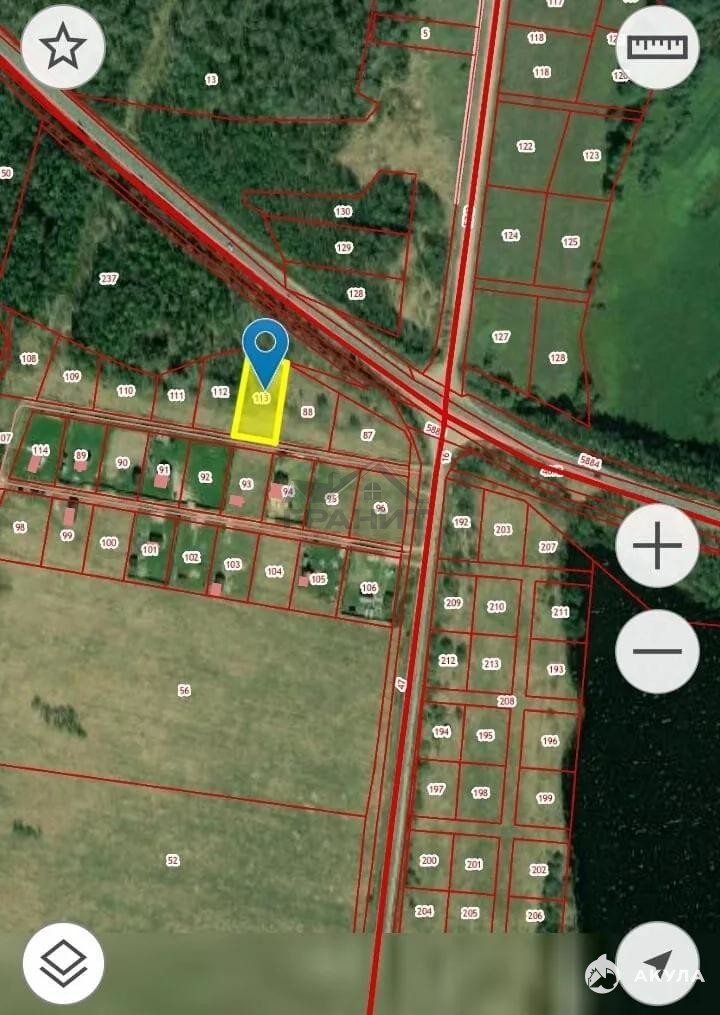Viewport: 720px width, 1015px height.
Task: Zoom out of the map with minus
Action: [657, 651]
